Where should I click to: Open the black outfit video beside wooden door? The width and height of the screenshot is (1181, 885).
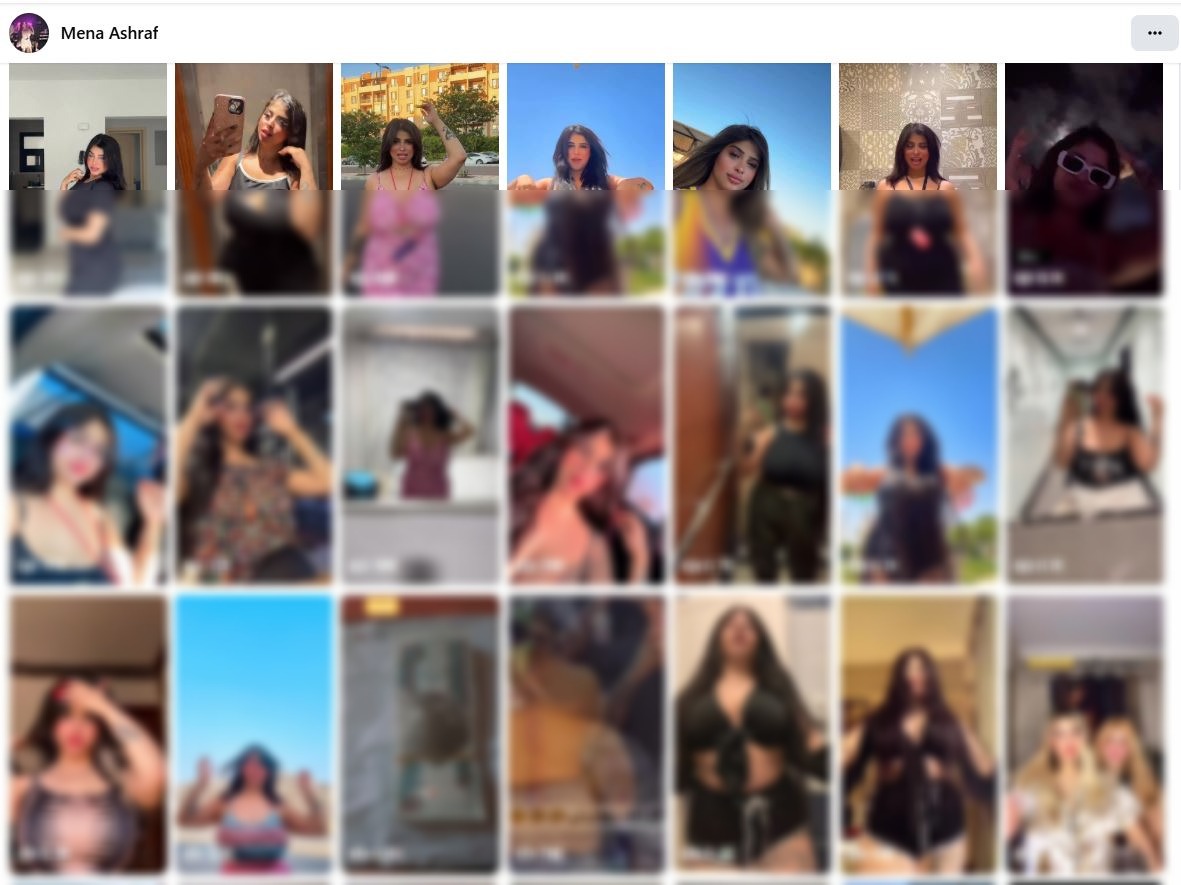click(752, 445)
